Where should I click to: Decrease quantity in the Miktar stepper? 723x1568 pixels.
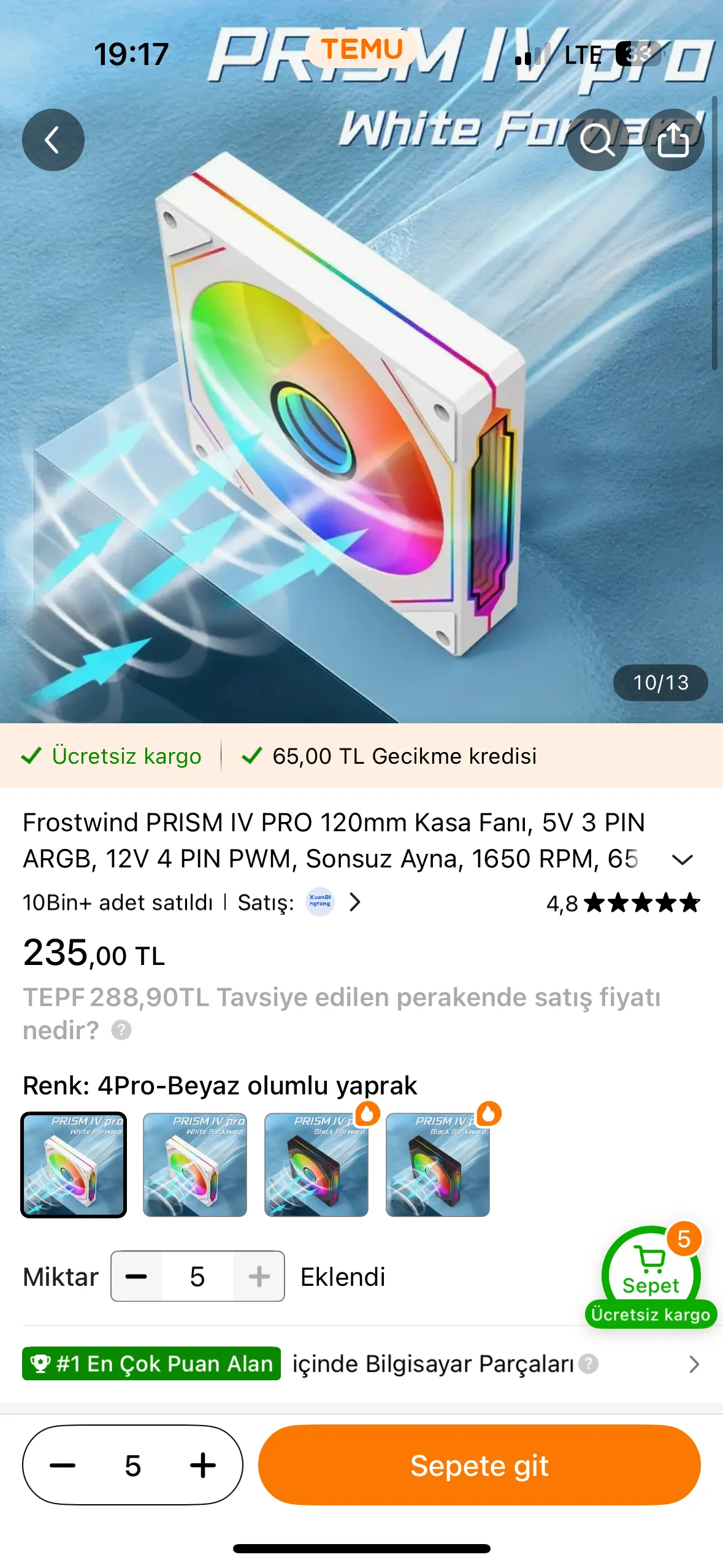click(136, 1277)
